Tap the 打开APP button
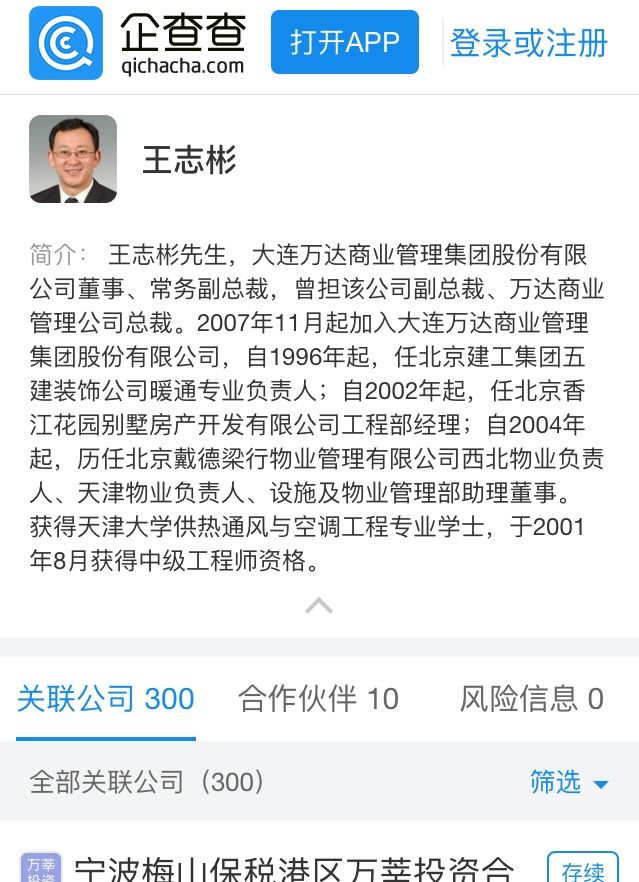The height and width of the screenshot is (882, 639). click(344, 43)
